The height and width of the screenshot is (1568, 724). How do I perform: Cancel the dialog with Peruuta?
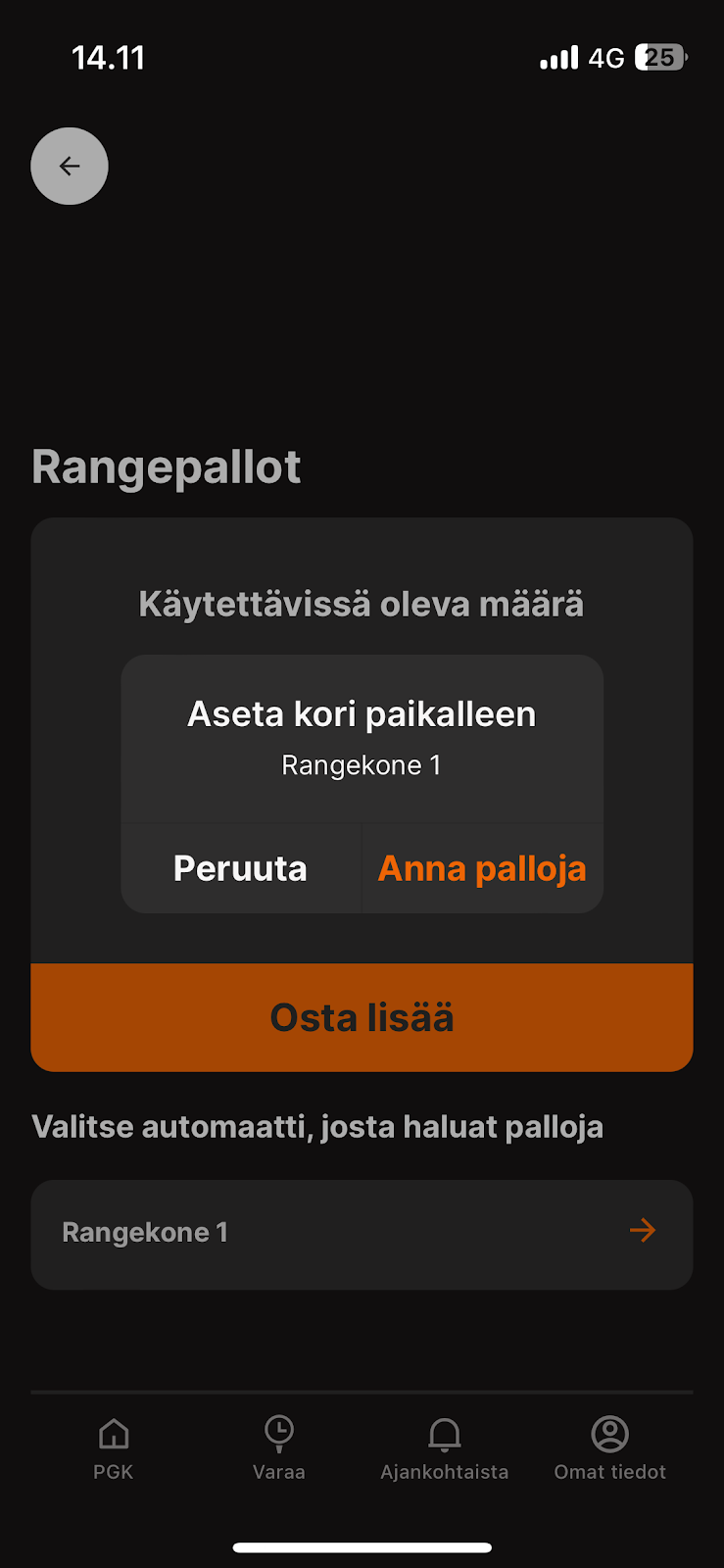pyautogui.click(x=241, y=868)
